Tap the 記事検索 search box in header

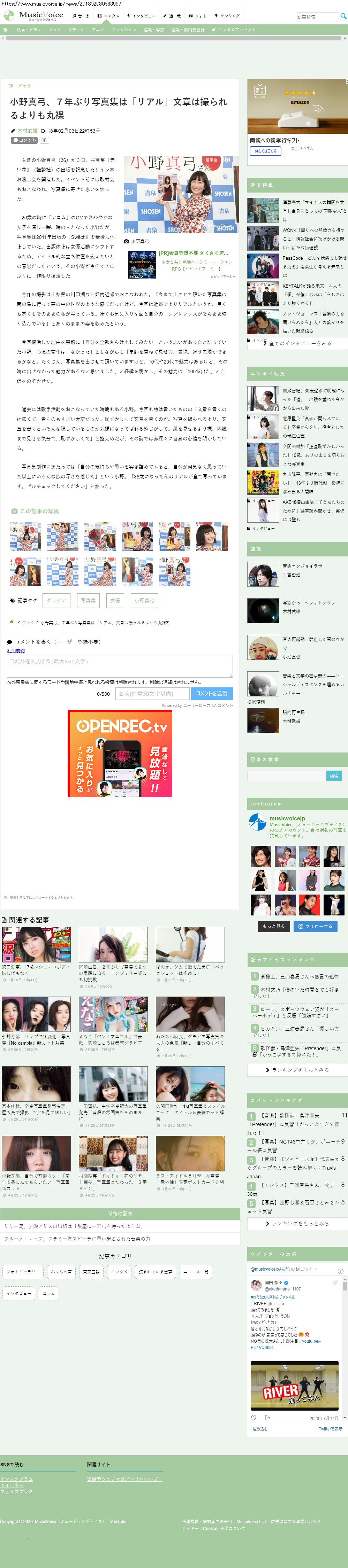tap(316, 17)
